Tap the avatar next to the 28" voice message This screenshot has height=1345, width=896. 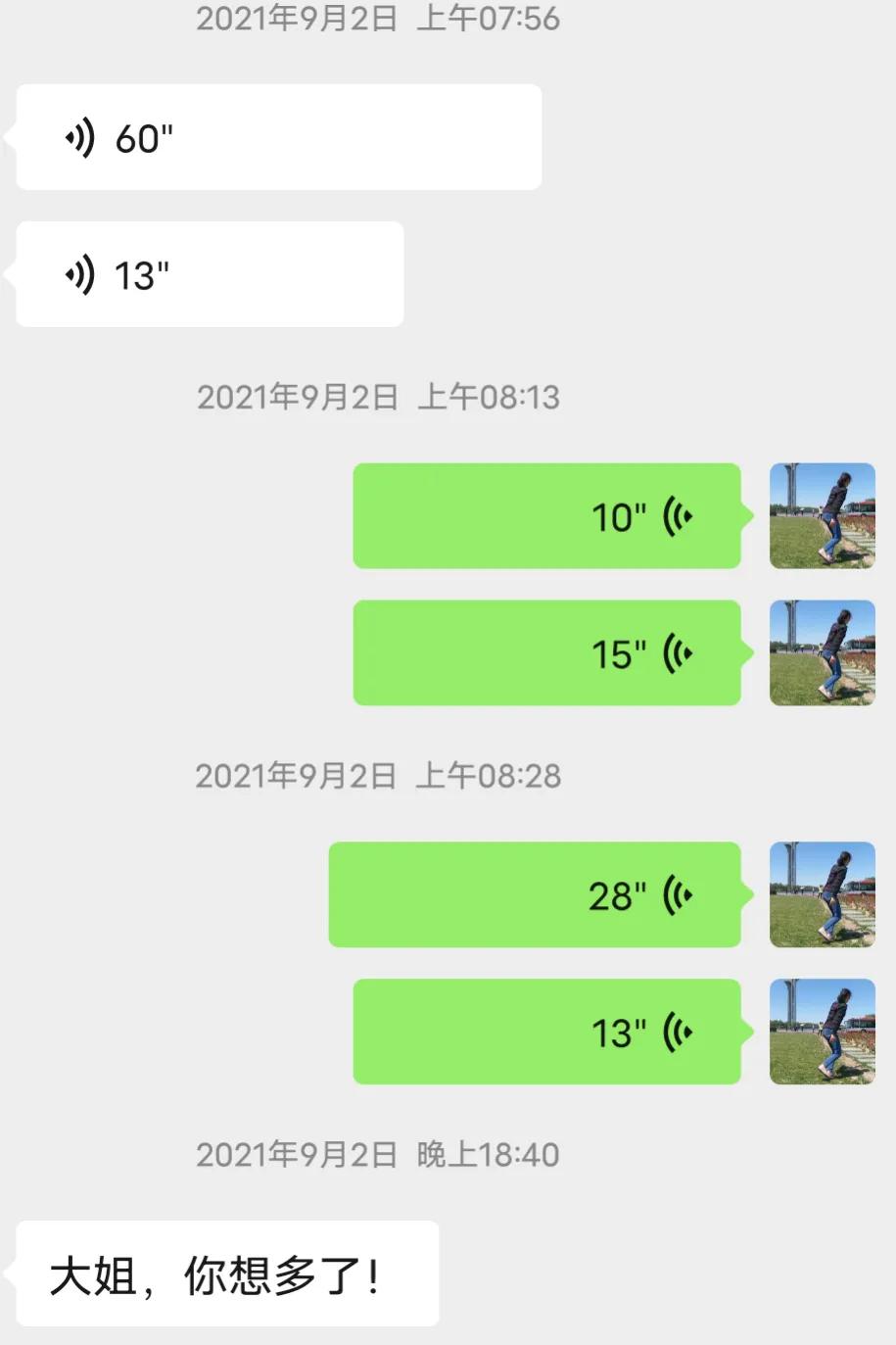(x=823, y=894)
